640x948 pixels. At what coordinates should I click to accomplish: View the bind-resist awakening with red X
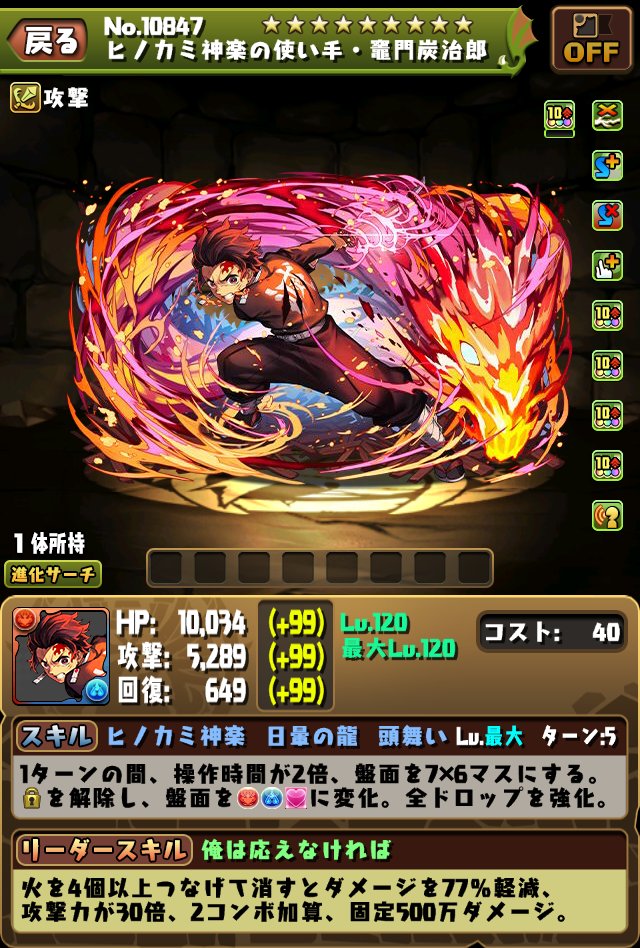click(x=607, y=216)
